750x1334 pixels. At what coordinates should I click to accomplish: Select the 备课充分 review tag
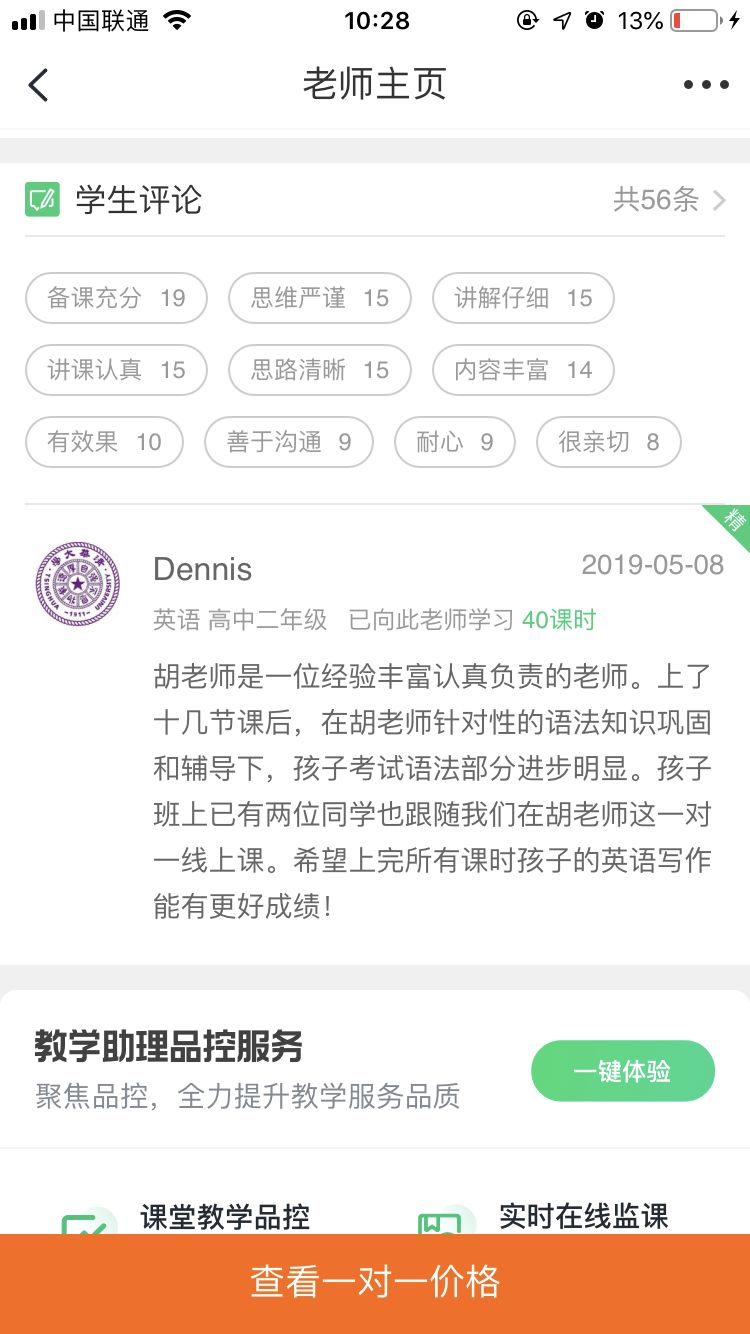click(116, 298)
